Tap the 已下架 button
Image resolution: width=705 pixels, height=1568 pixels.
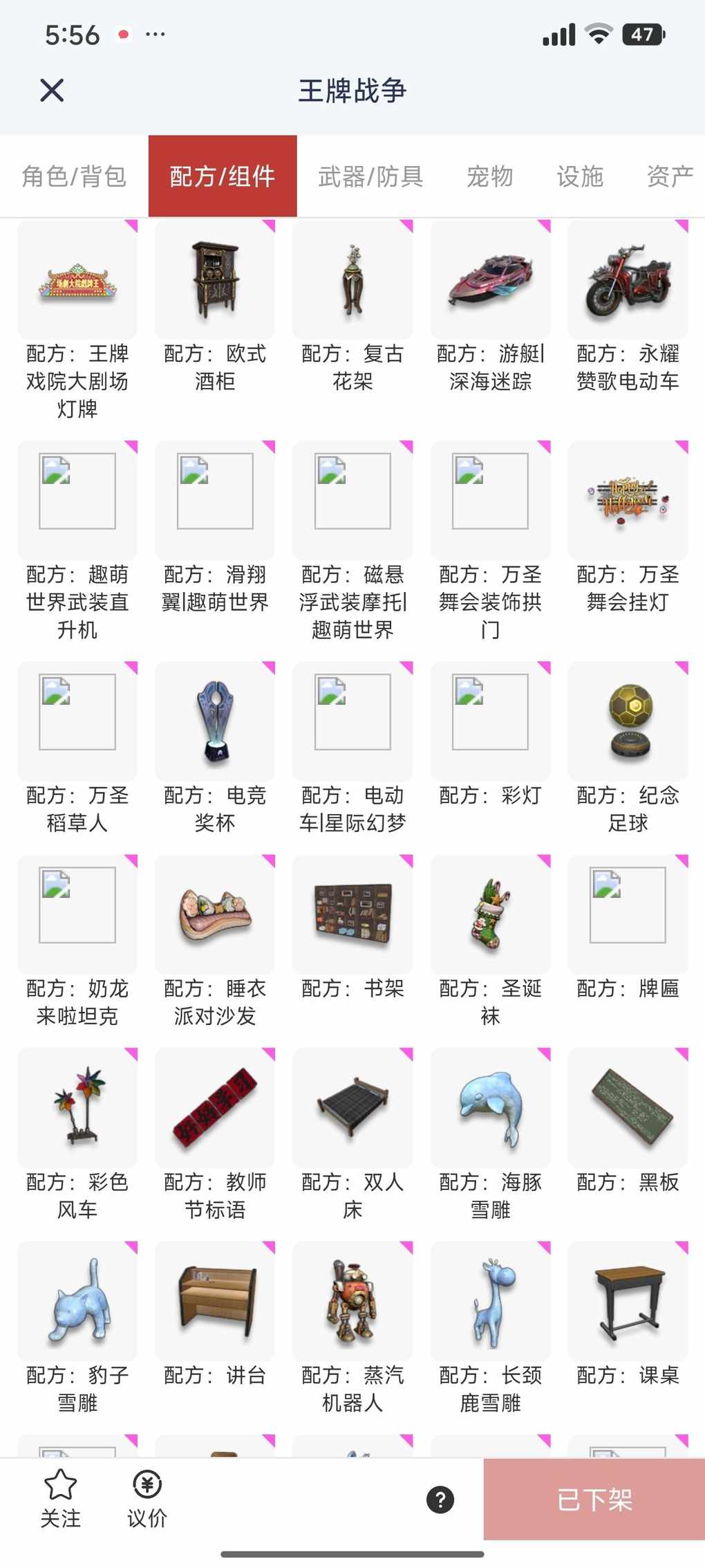tap(594, 1499)
